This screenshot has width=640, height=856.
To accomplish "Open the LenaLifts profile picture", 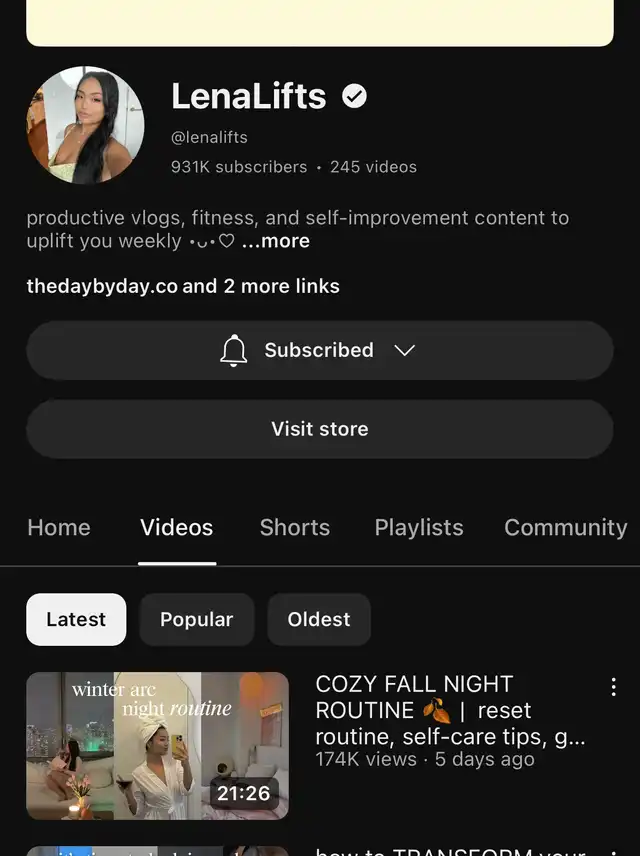I will (x=85, y=125).
